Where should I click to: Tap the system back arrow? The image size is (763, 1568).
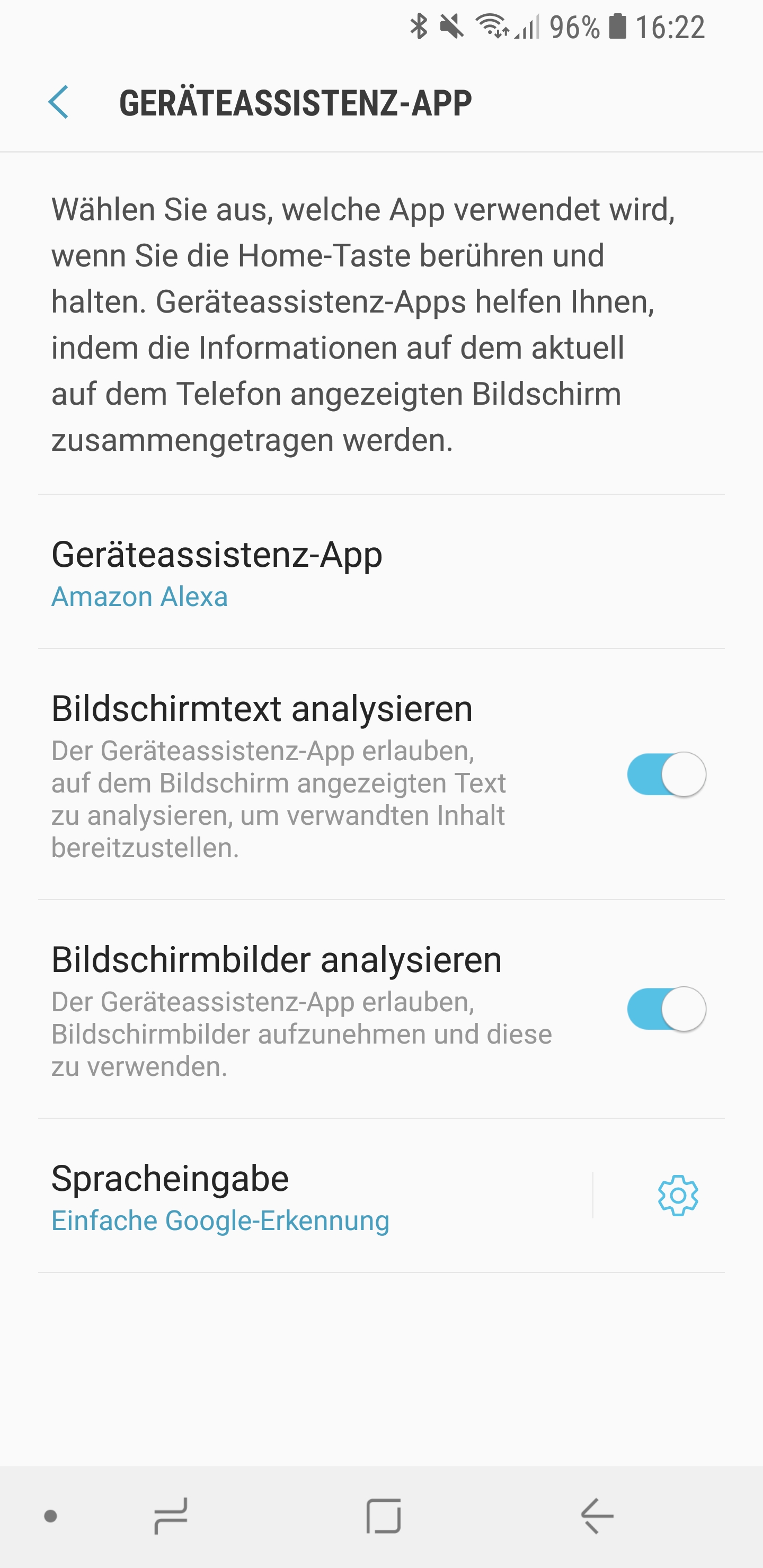pos(597,1516)
